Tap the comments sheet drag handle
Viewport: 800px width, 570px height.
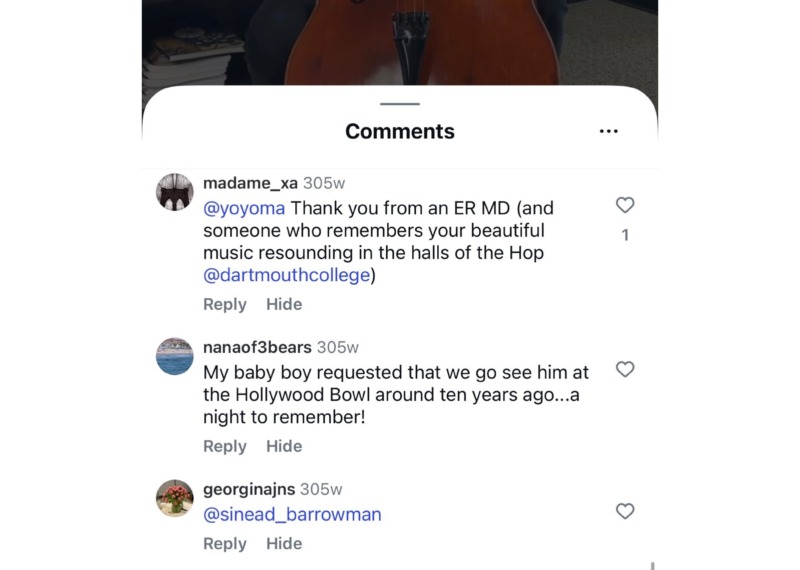(x=400, y=103)
